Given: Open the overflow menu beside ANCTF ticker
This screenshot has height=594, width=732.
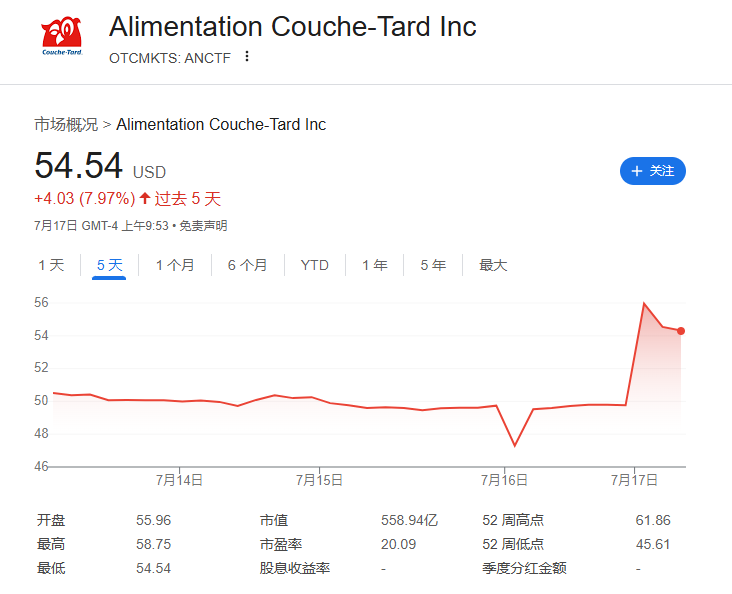Looking at the screenshot, I should click(x=247, y=57).
